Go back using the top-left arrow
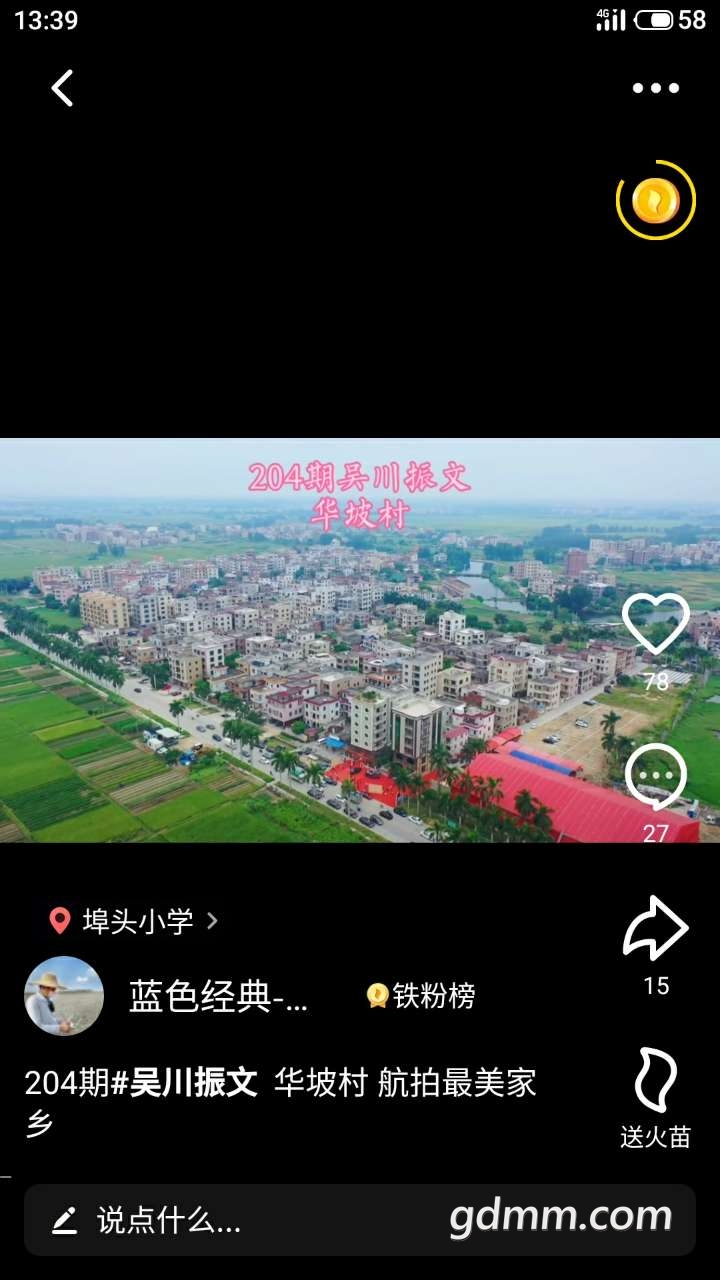 click(x=62, y=88)
